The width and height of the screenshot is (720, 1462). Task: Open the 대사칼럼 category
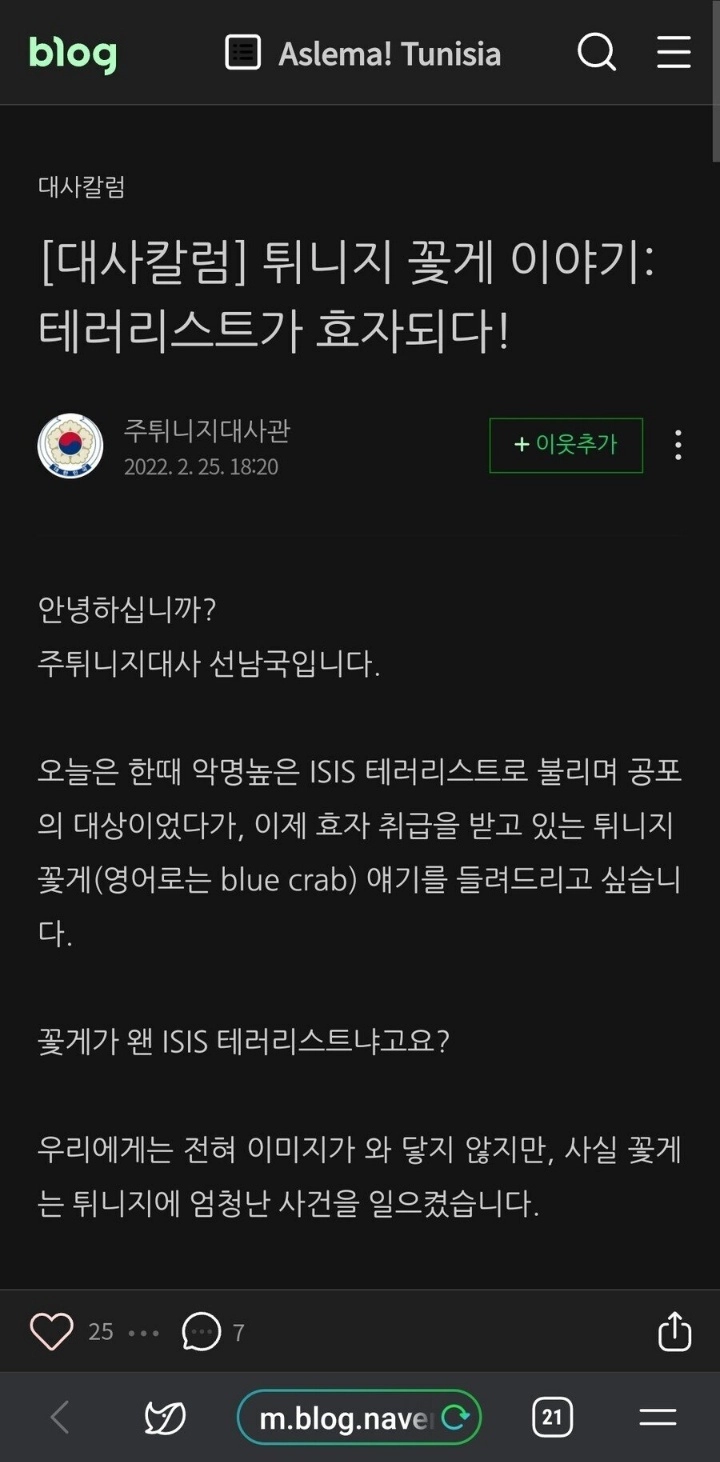click(81, 187)
